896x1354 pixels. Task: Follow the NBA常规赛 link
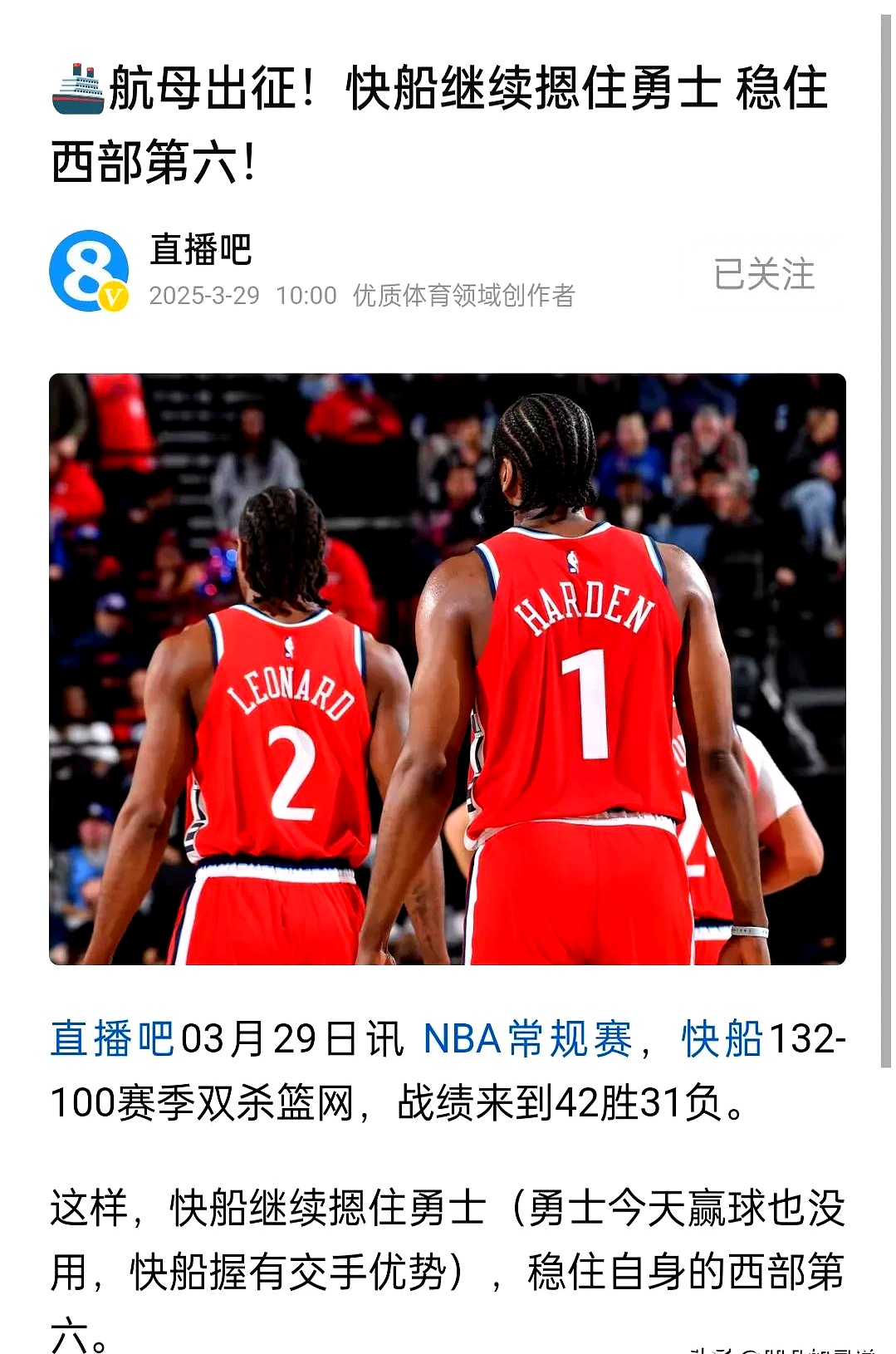coord(527,1039)
